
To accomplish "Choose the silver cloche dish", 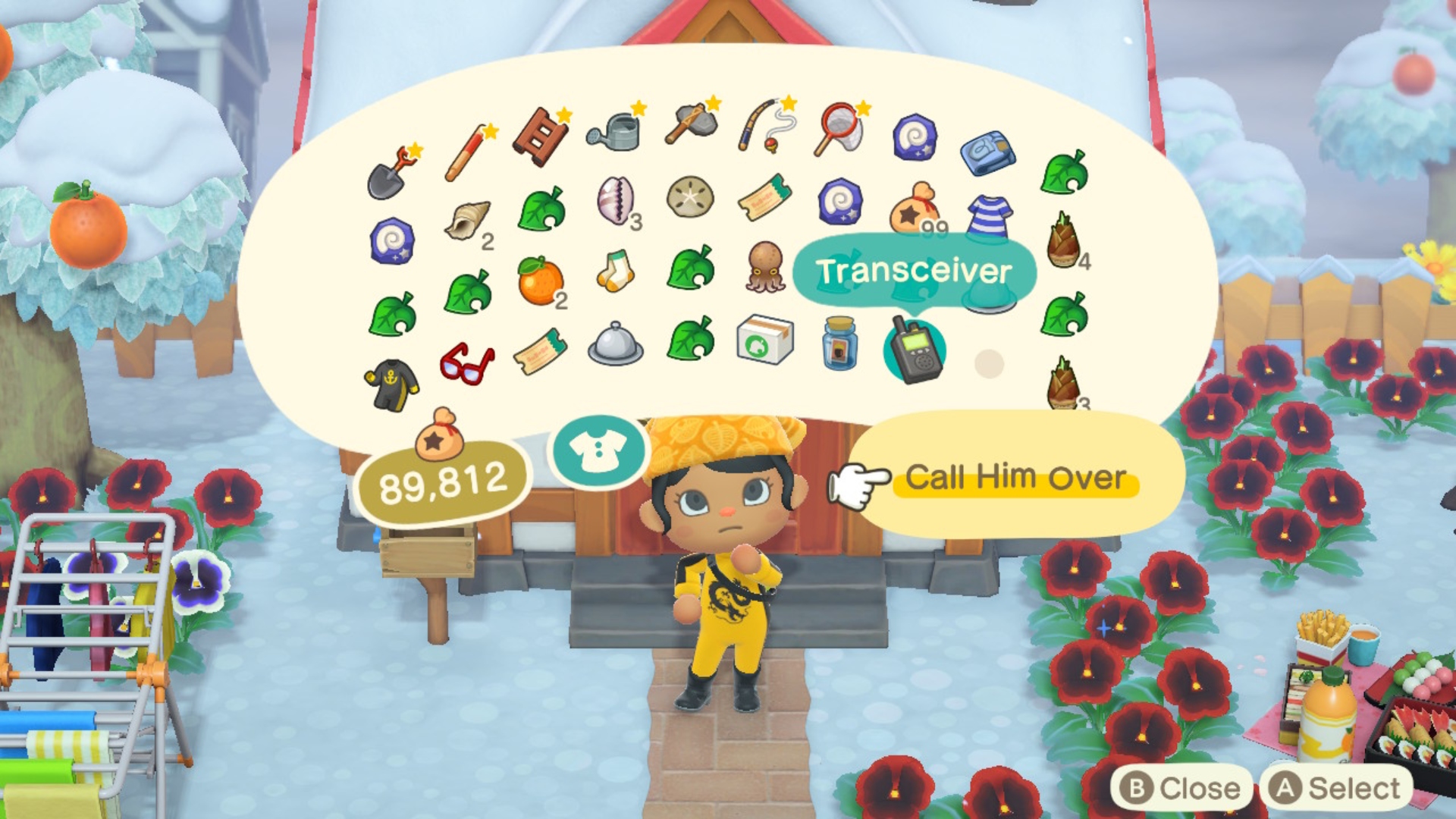I will (615, 345).
